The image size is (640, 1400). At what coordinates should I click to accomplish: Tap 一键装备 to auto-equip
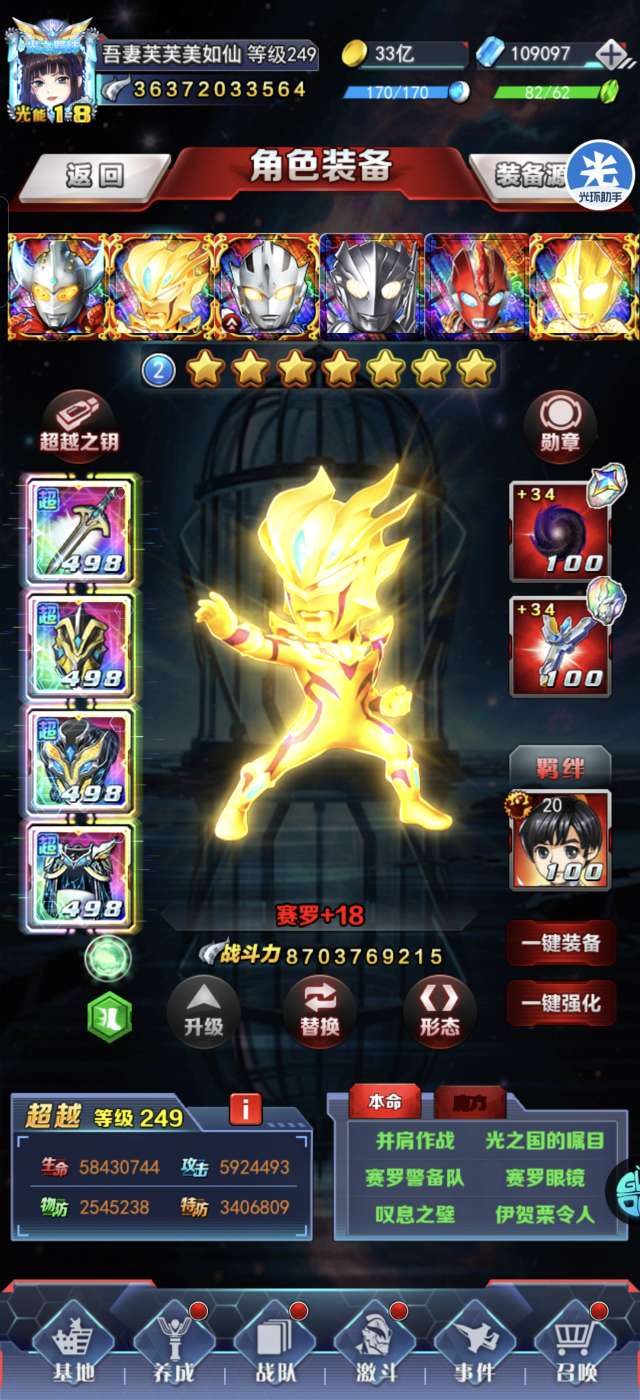click(x=560, y=943)
